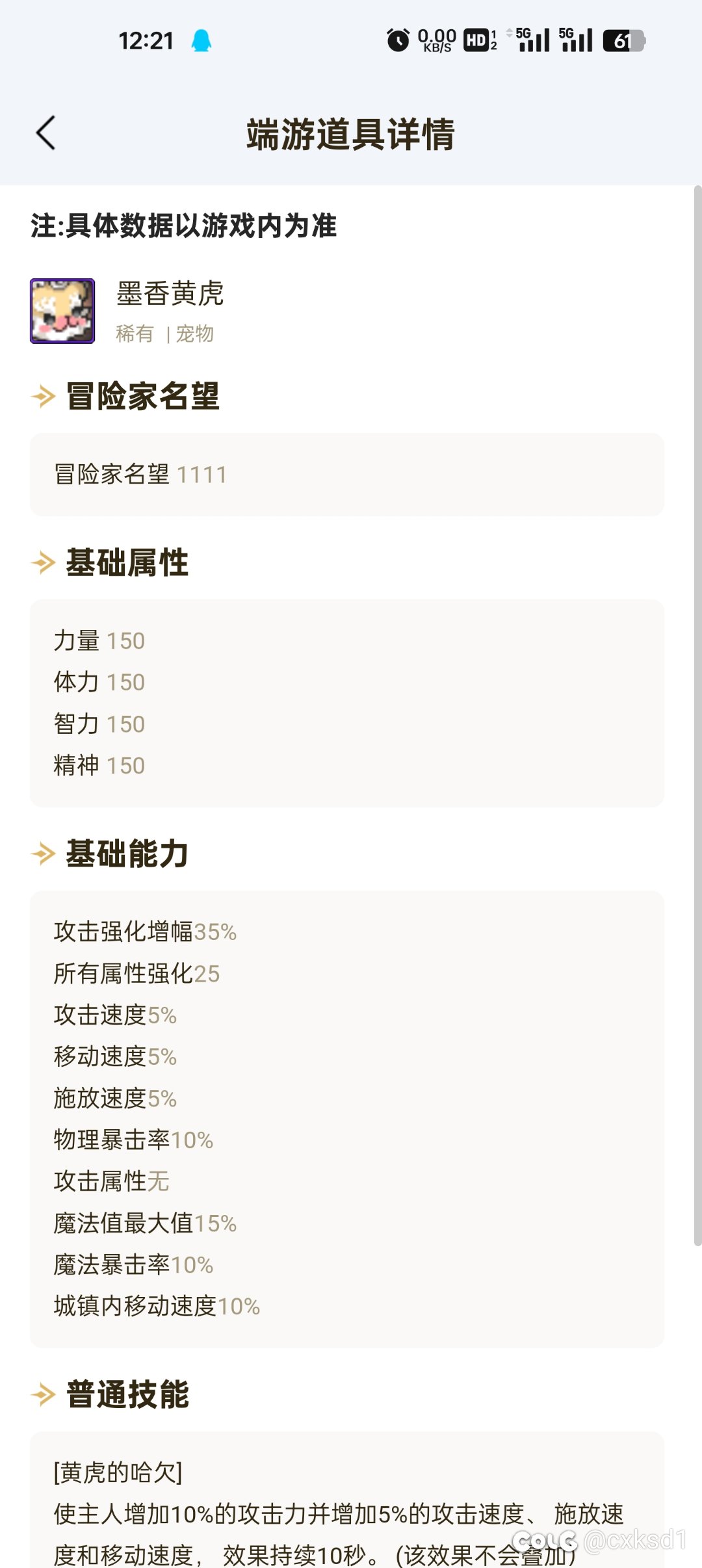
Task: Go back from the 端游道具详情 page
Action: 45,133
